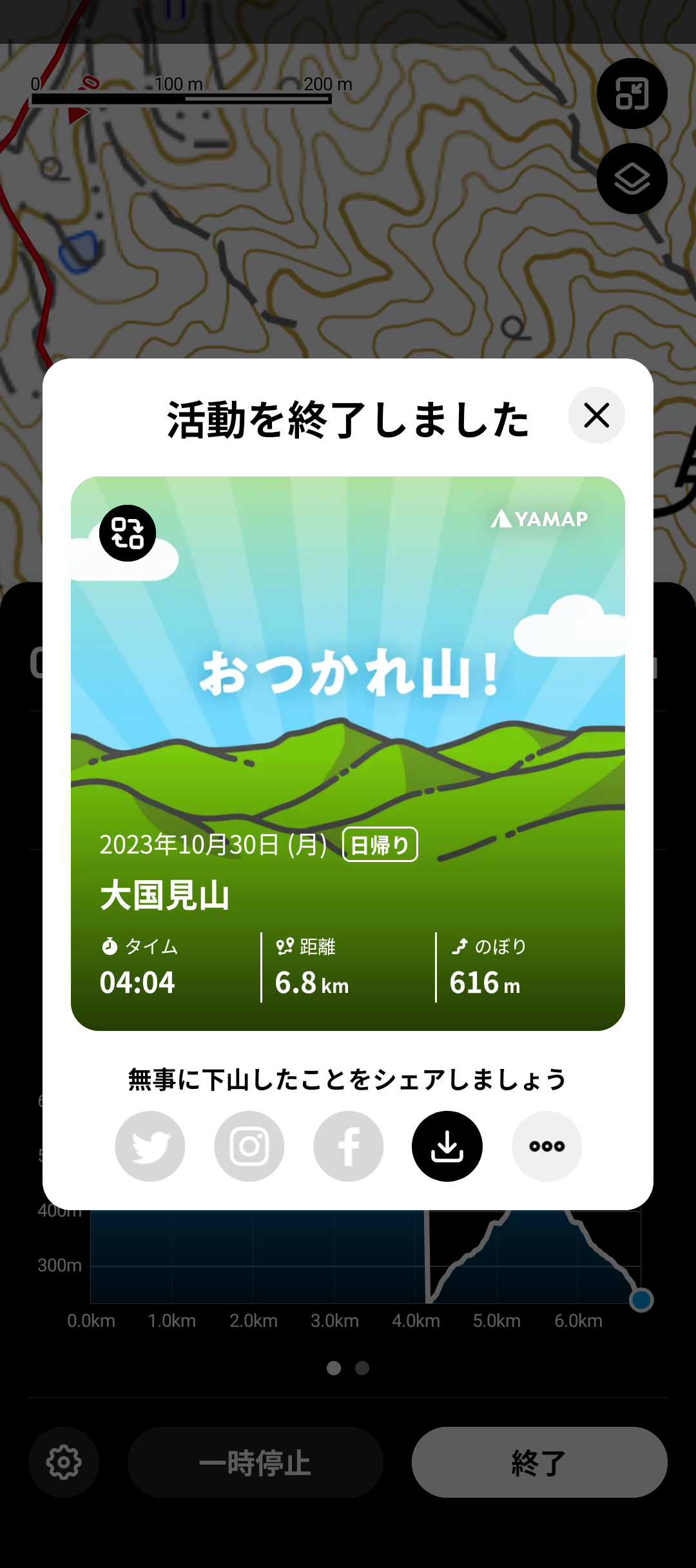Close the activity finished dialog
Screen dimensions: 696x1568
[597, 415]
